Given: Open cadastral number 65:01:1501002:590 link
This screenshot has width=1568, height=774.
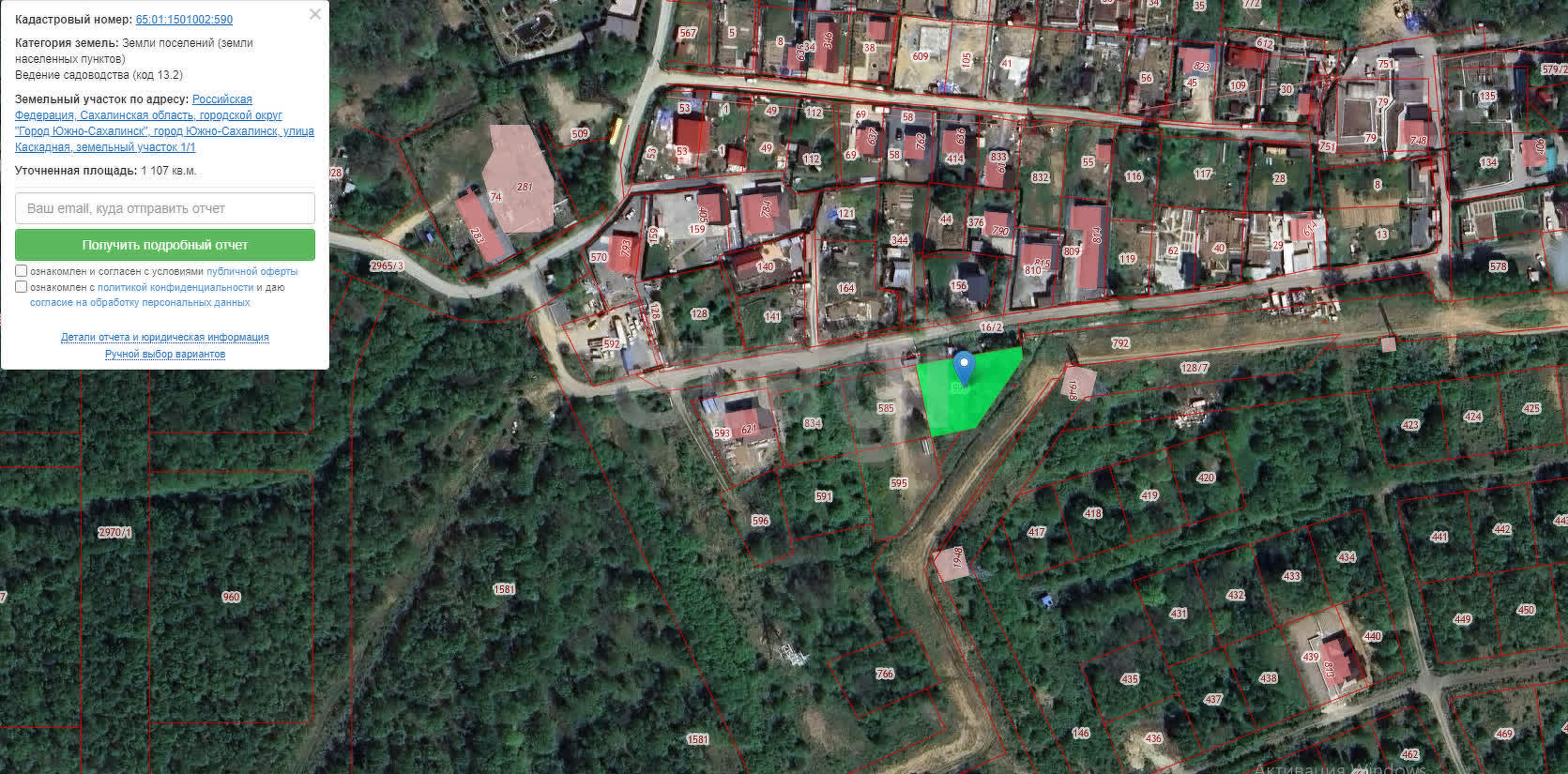Looking at the screenshot, I should pyautogui.click(x=184, y=20).
